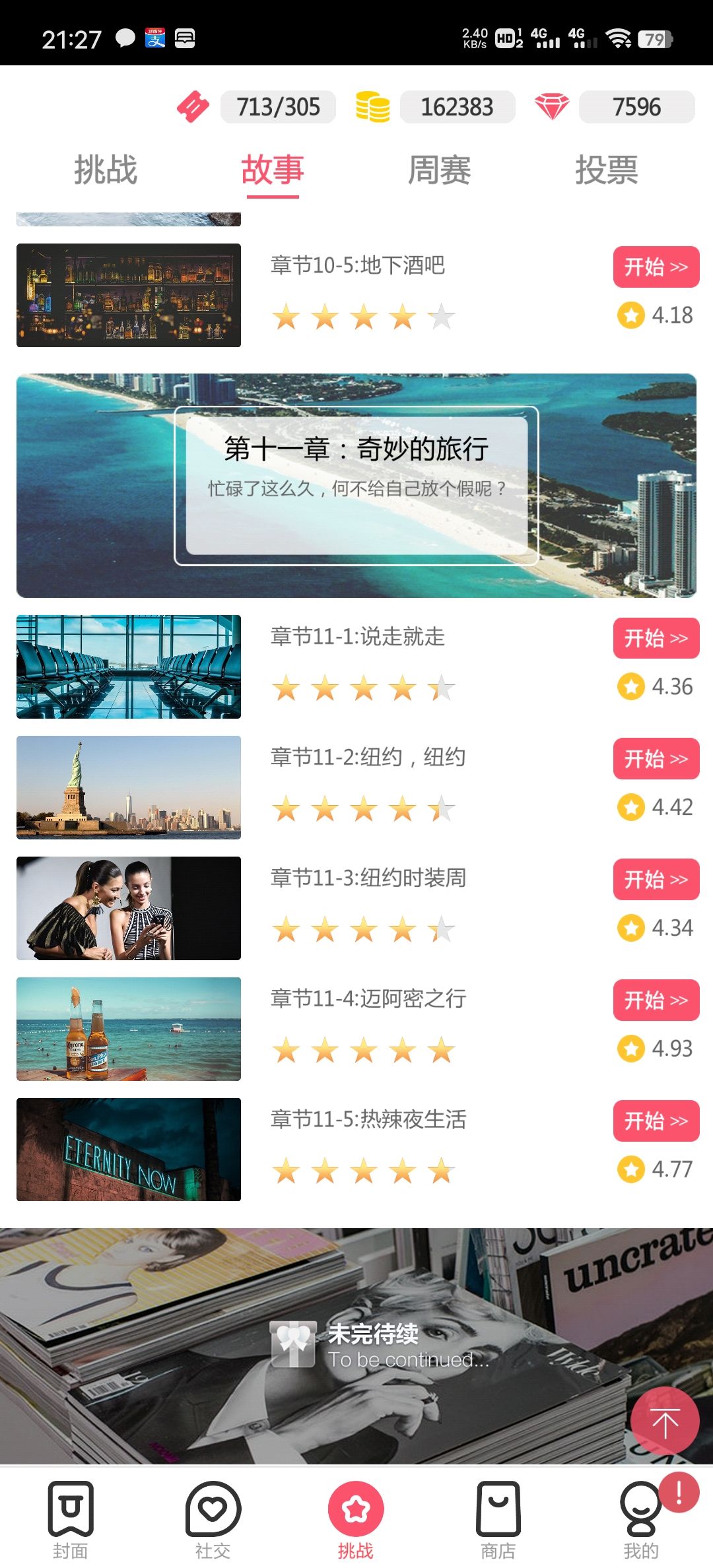Start chapter 11-4 迈阿密之行
Image resolution: width=713 pixels, height=1568 pixels.
click(x=656, y=1000)
